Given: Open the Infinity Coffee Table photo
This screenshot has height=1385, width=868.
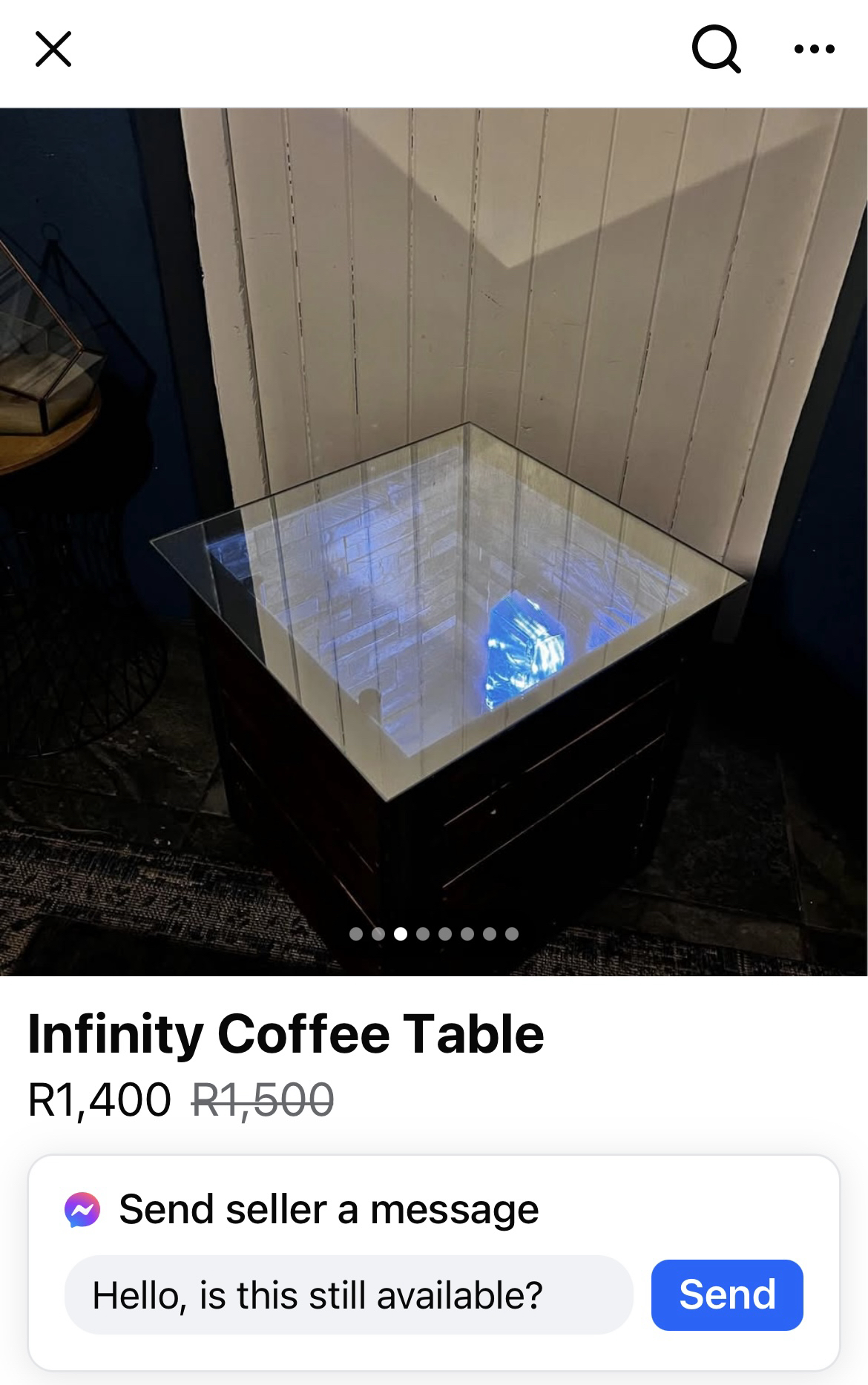Looking at the screenshot, I should [434, 542].
